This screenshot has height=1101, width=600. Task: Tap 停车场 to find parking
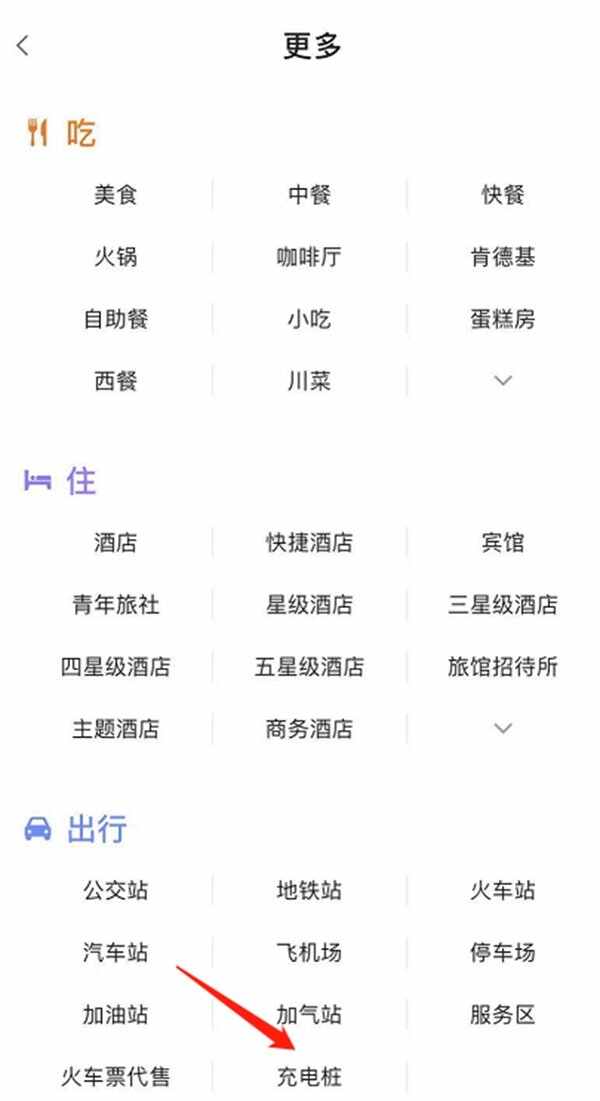tap(503, 952)
